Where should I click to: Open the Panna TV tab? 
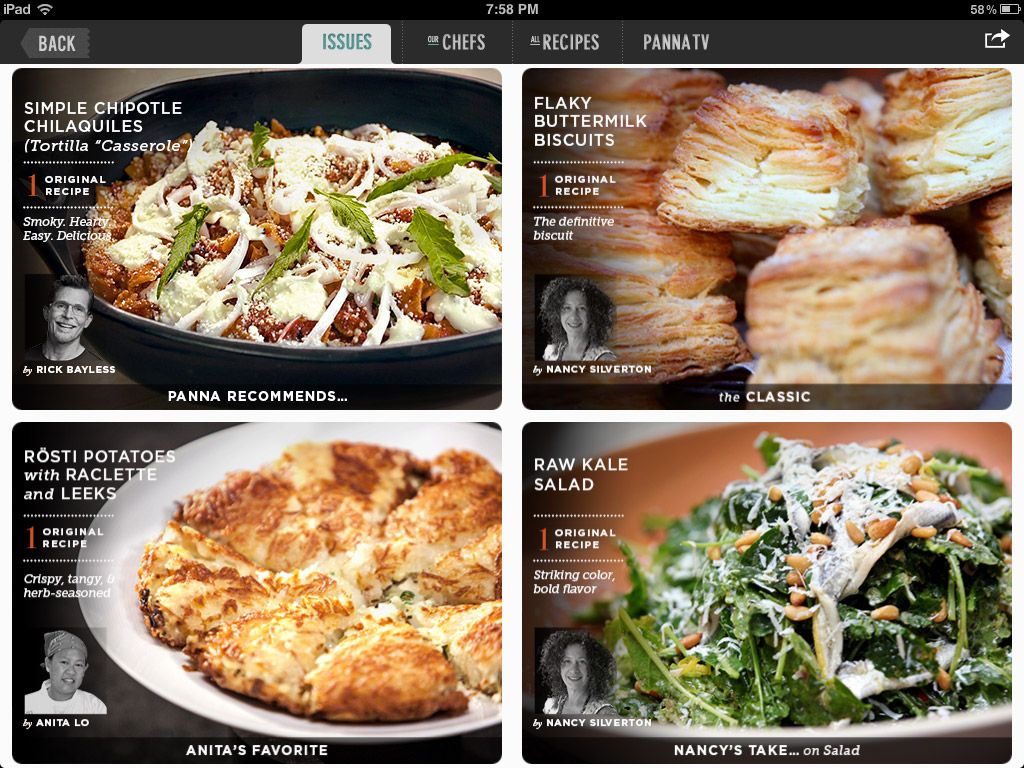676,43
